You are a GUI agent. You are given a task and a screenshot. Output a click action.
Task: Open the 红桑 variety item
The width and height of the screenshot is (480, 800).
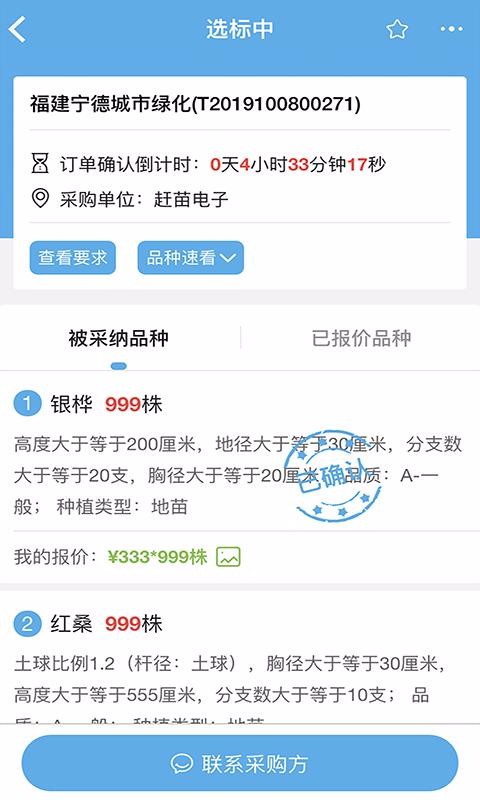[x=240, y=658]
